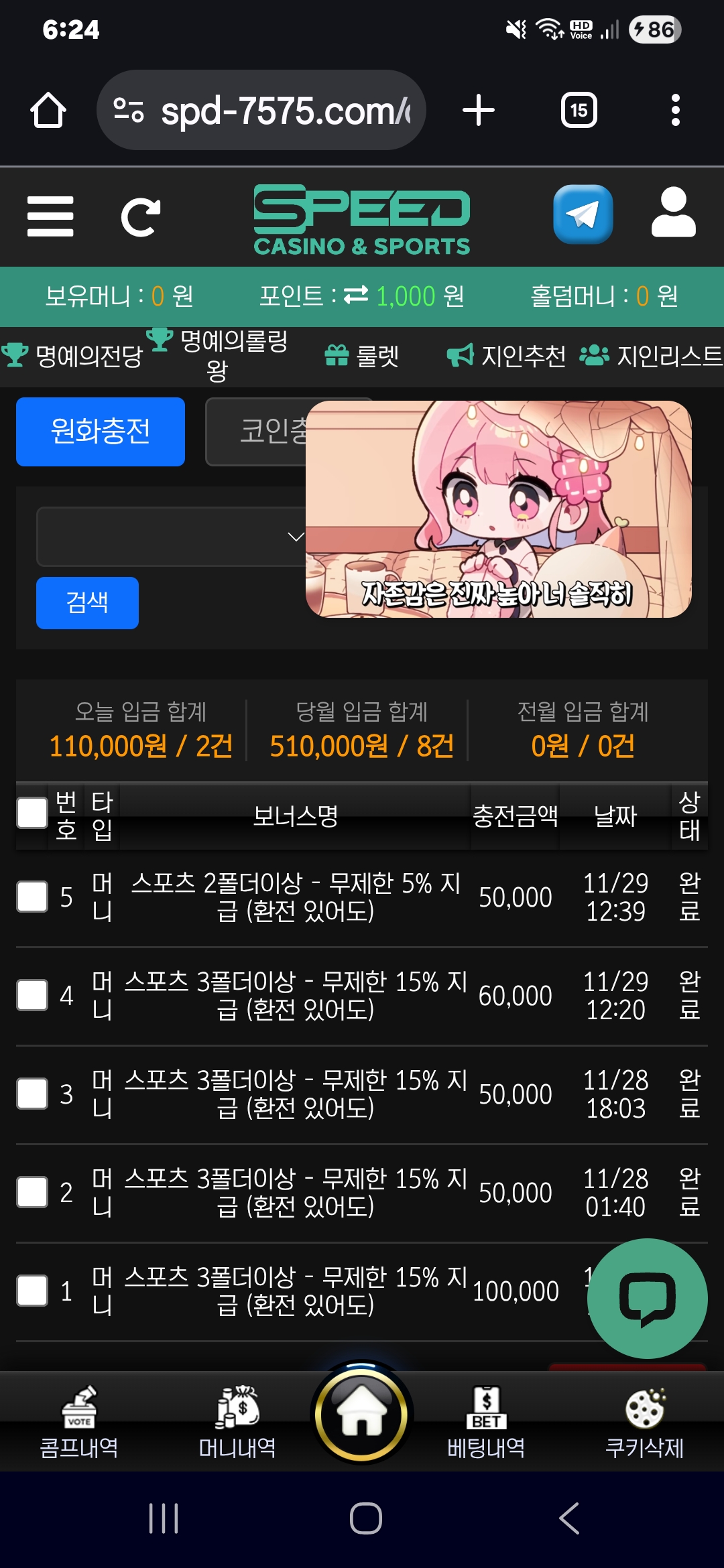This screenshot has height=1568, width=724.
Task: Open 명예의전당 link
Action: coord(74,356)
